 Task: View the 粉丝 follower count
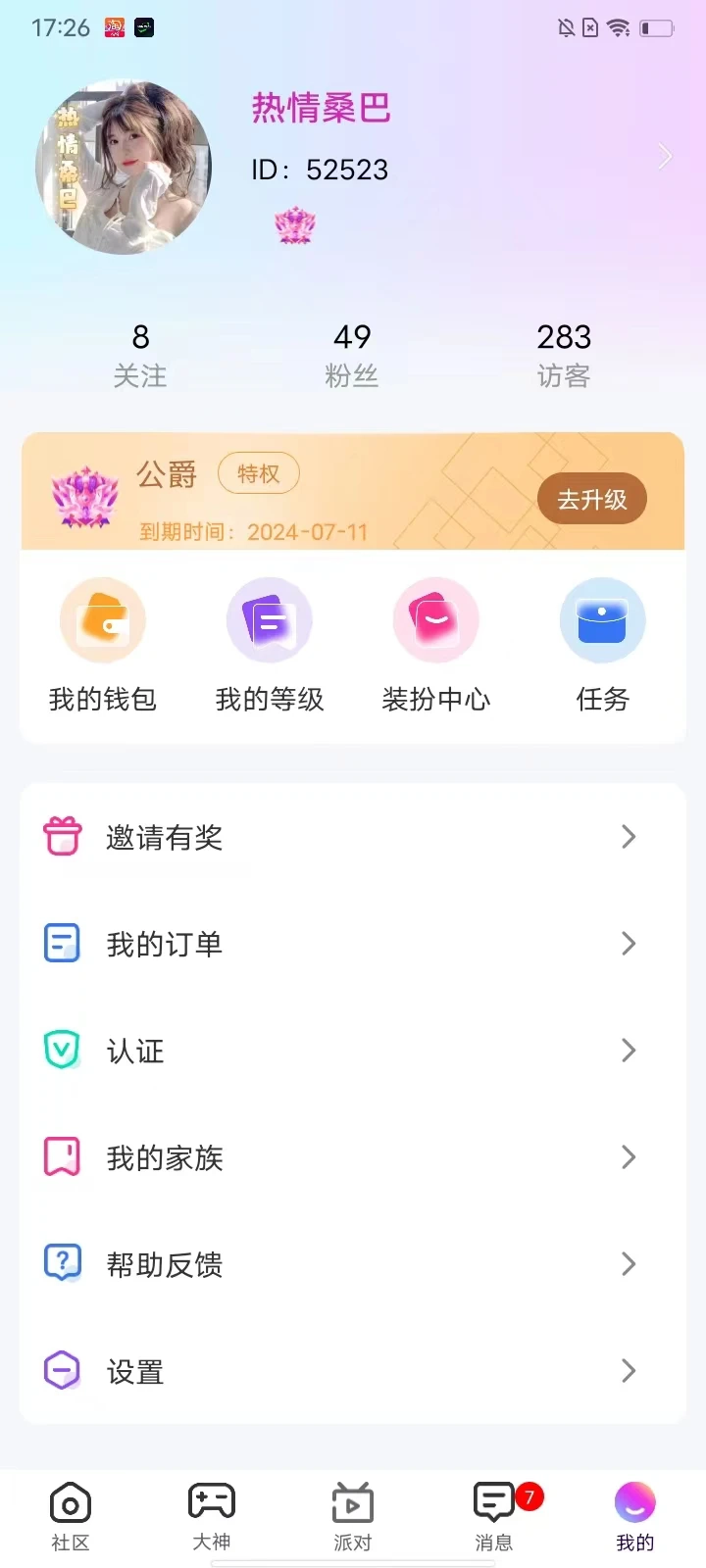352,353
